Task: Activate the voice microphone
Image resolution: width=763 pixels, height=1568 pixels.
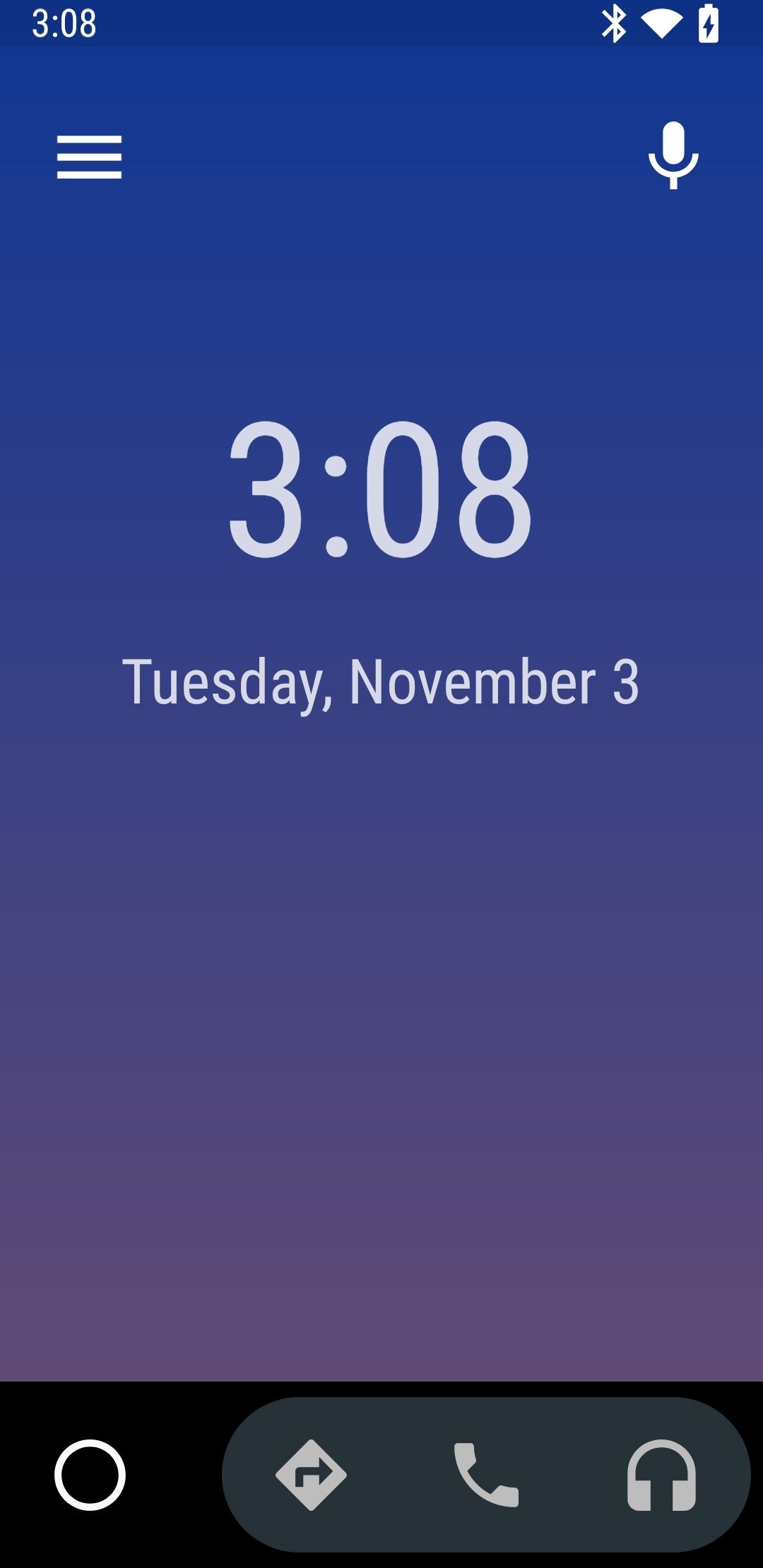Action: [673, 155]
